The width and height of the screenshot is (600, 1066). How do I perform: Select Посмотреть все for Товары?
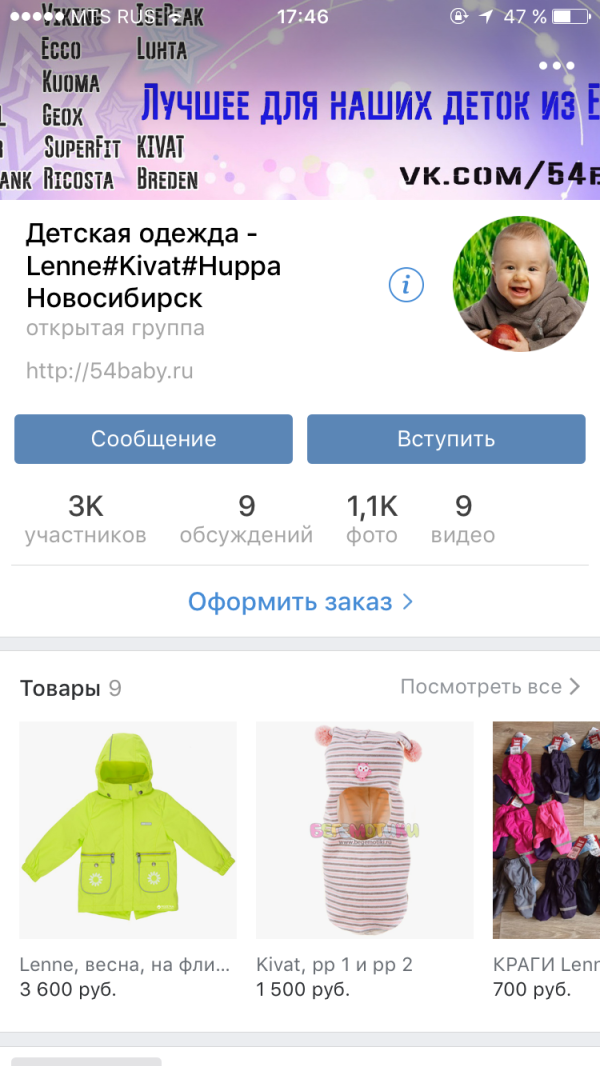coord(490,687)
